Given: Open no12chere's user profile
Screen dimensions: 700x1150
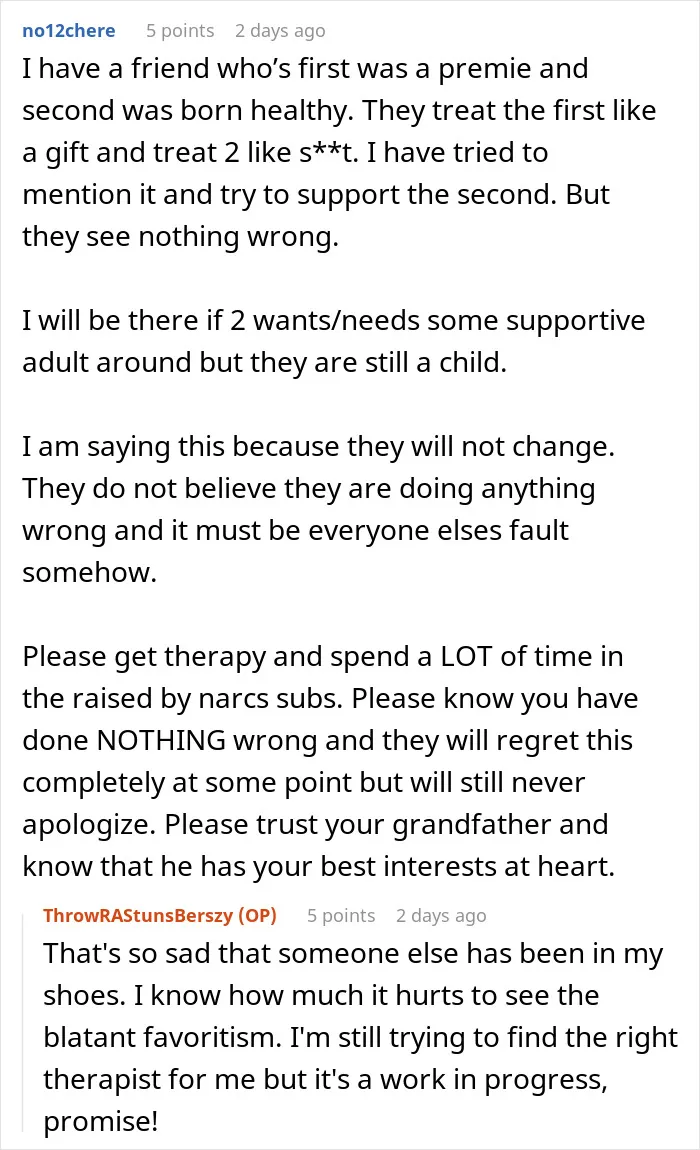Looking at the screenshot, I should (68, 31).
